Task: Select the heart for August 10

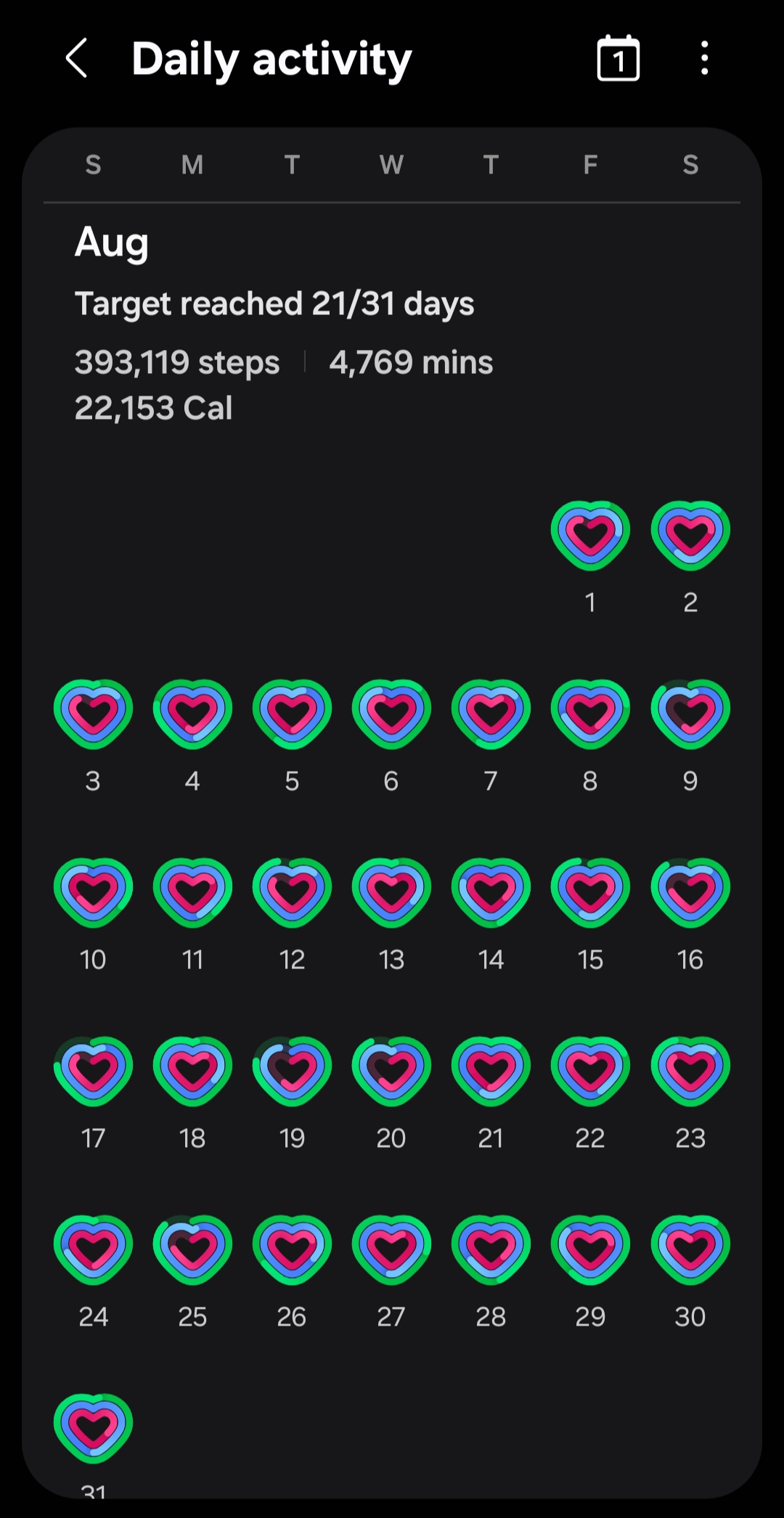Action: click(x=93, y=893)
